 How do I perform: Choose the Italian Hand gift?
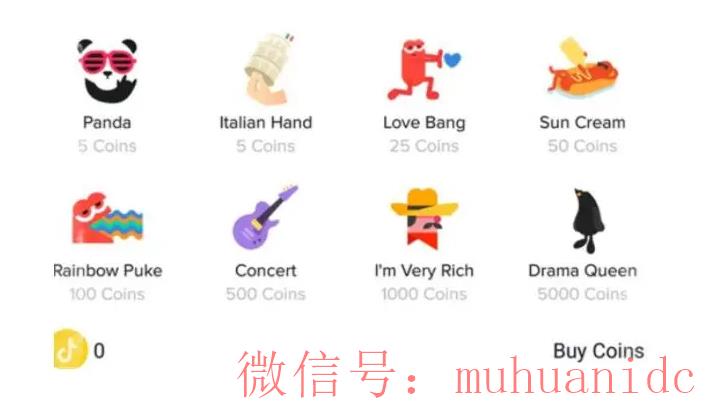coord(266,72)
